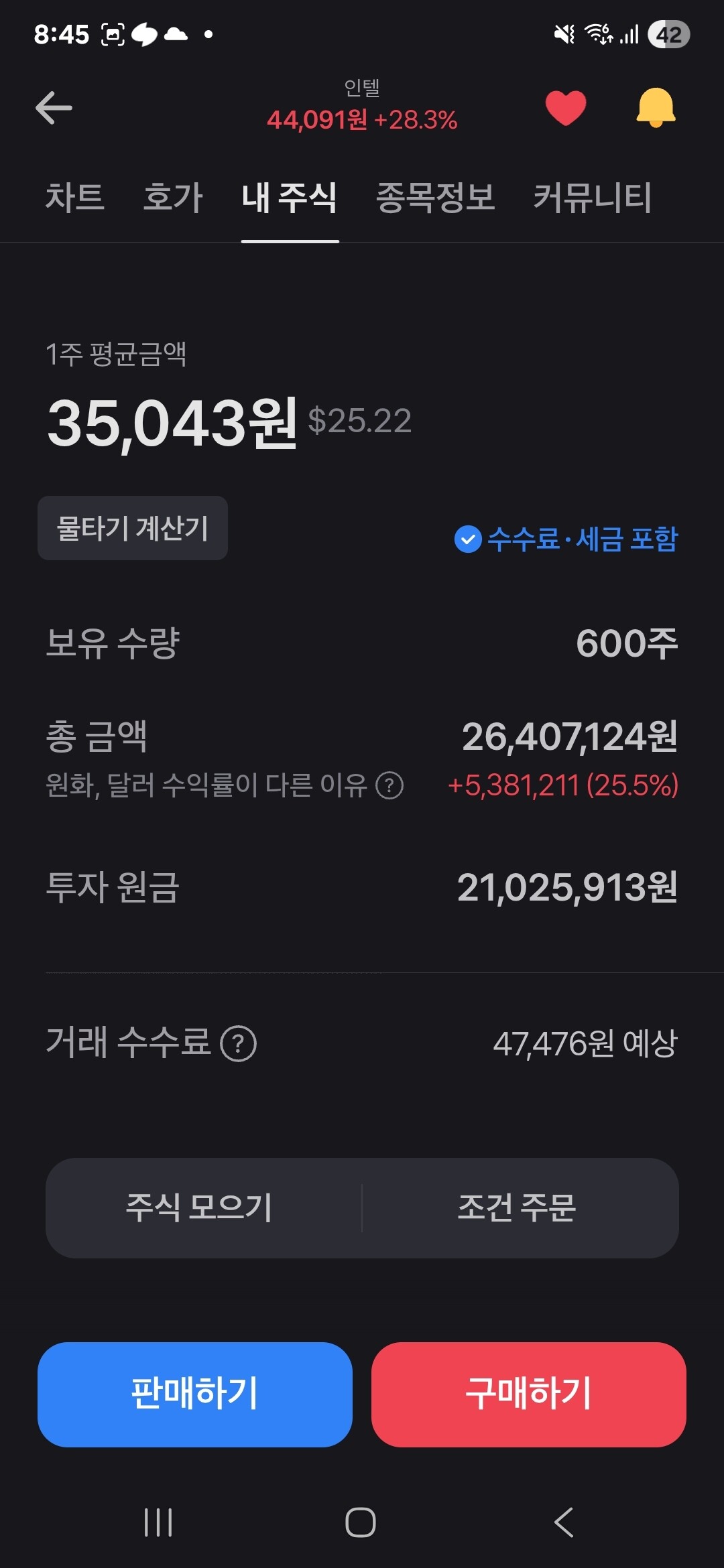
Task: Tap the blue 판매하기 button
Action: (x=195, y=1394)
